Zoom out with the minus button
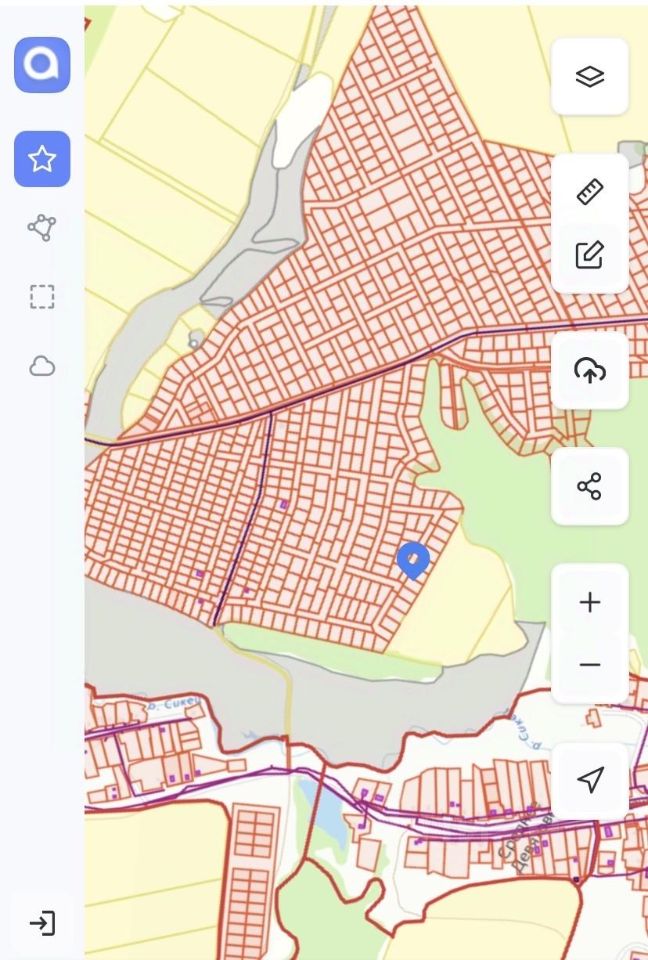Image resolution: width=648 pixels, height=960 pixels. tap(590, 665)
